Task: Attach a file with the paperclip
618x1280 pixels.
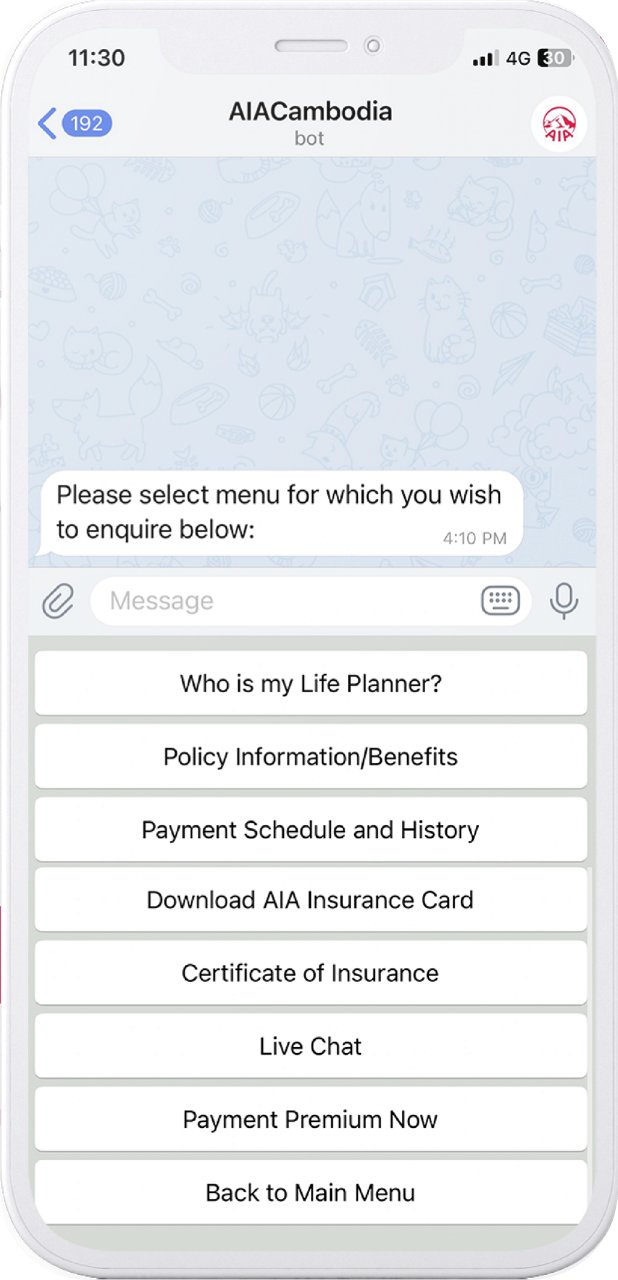Action: (x=59, y=601)
